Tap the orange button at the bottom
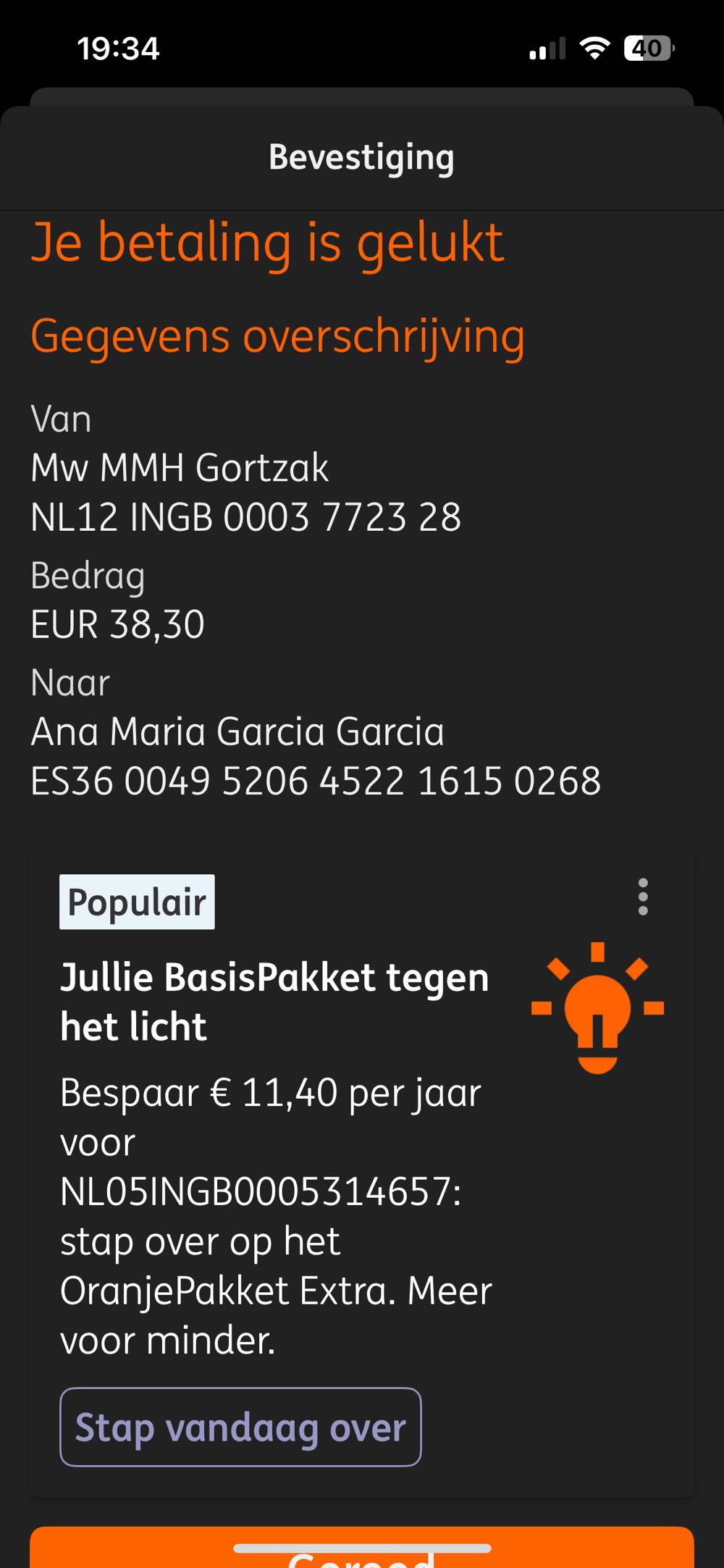The image size is (724, 1568). (362, 1550)
